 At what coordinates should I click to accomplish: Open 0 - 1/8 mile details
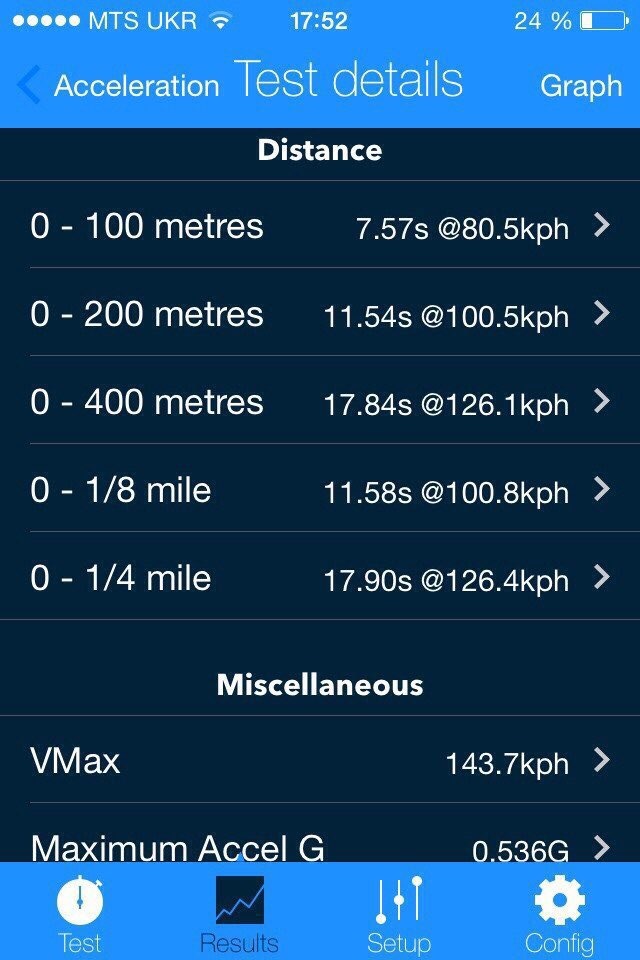(x=320, y=490)
